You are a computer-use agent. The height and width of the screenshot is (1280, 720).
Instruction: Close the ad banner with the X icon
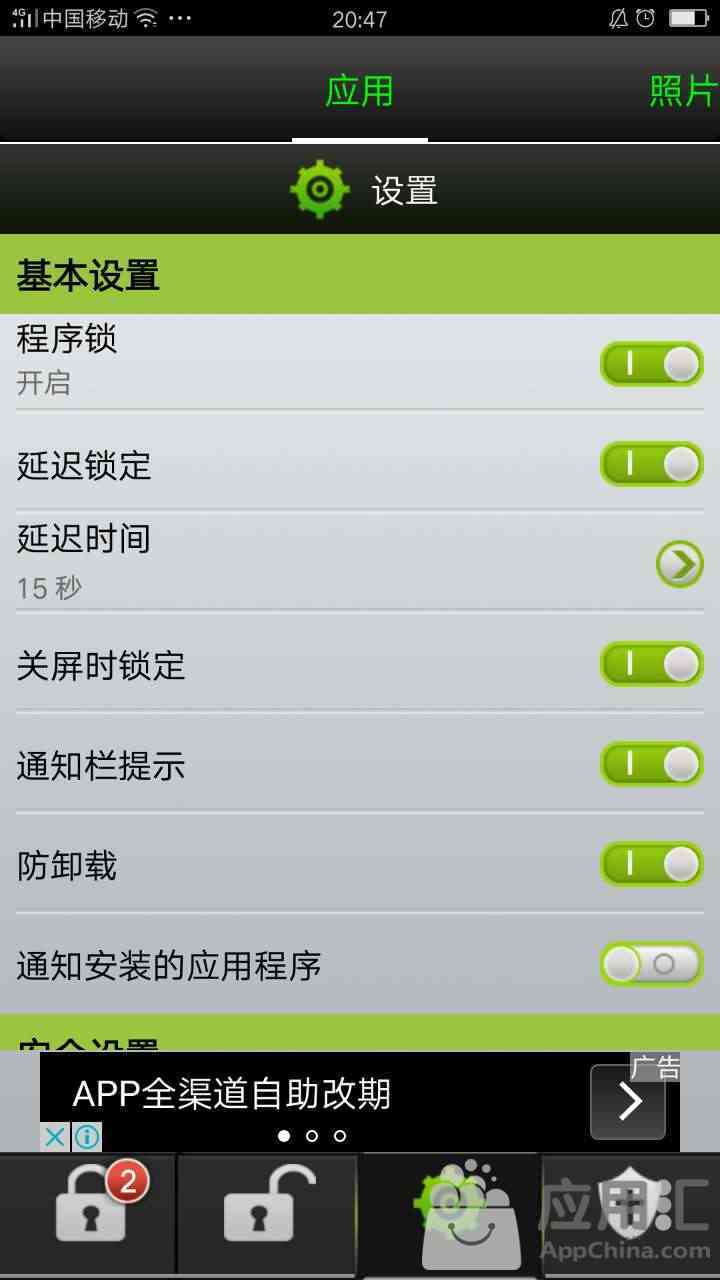point(55,1137)
